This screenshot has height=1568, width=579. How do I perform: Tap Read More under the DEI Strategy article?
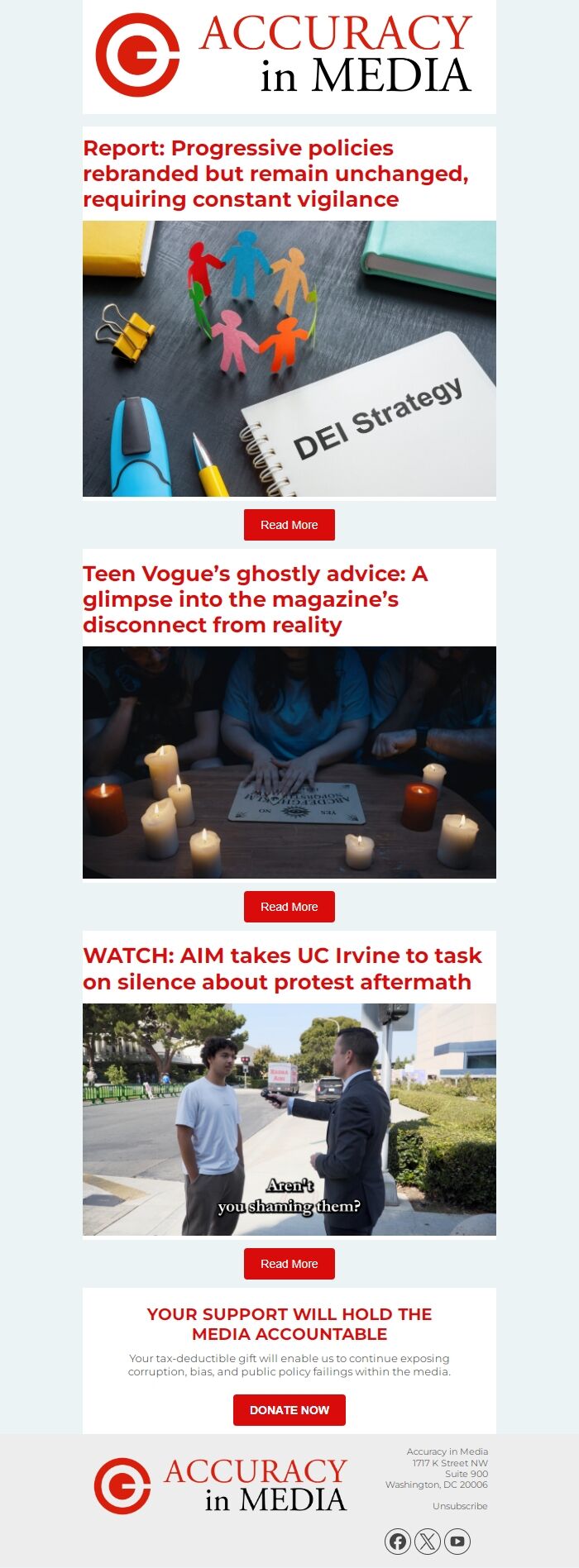click(x=289, y=525)
